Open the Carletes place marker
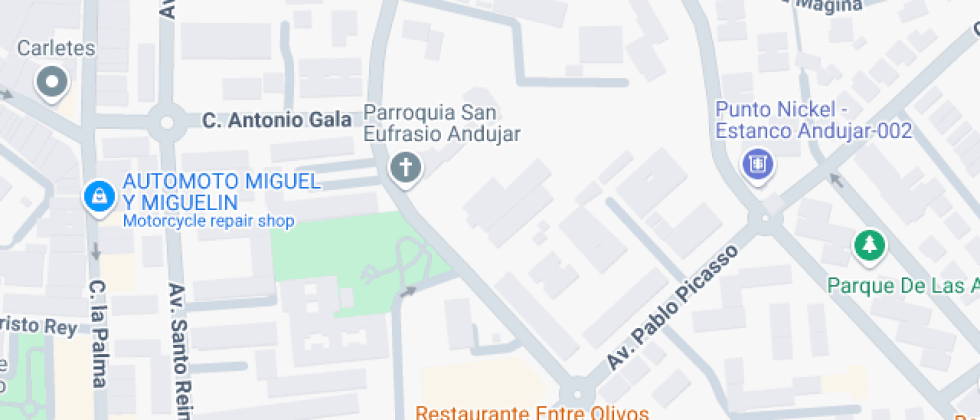The height and width of the screenshot is (420, 980). tap(51, 82)
